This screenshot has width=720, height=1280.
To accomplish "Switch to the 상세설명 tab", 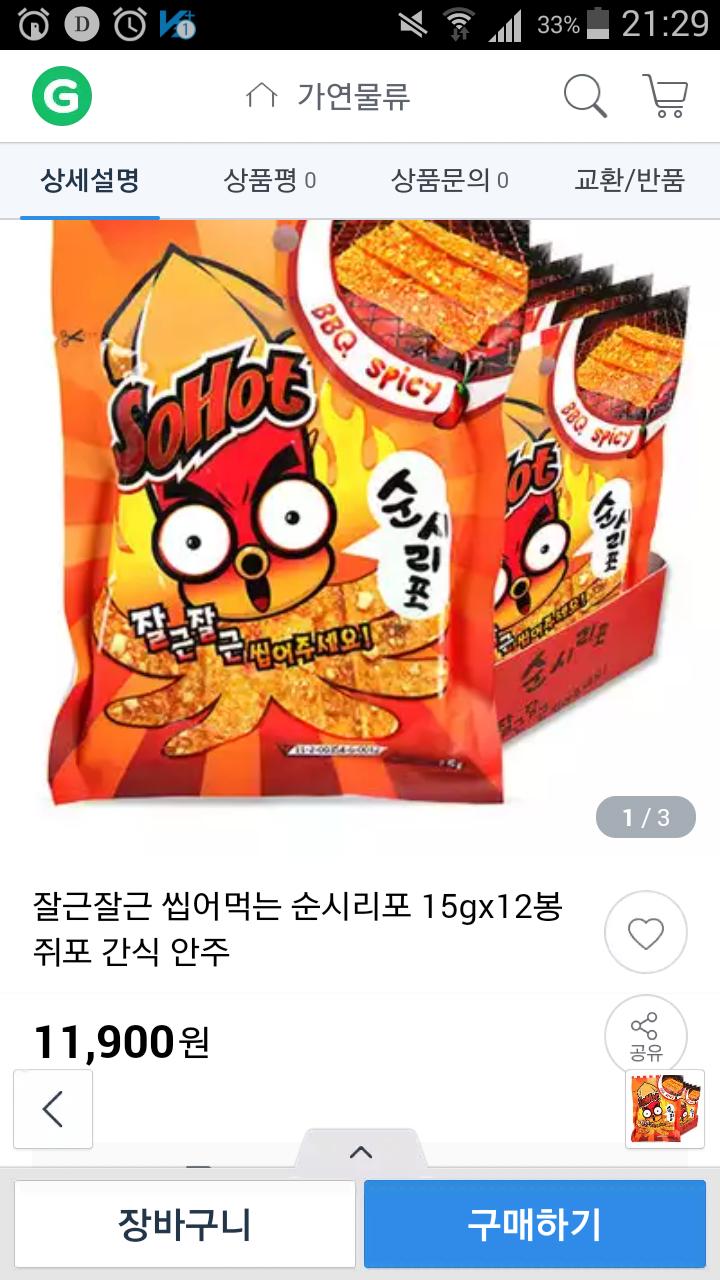I will pyautogui.click(x=90, y=181).
